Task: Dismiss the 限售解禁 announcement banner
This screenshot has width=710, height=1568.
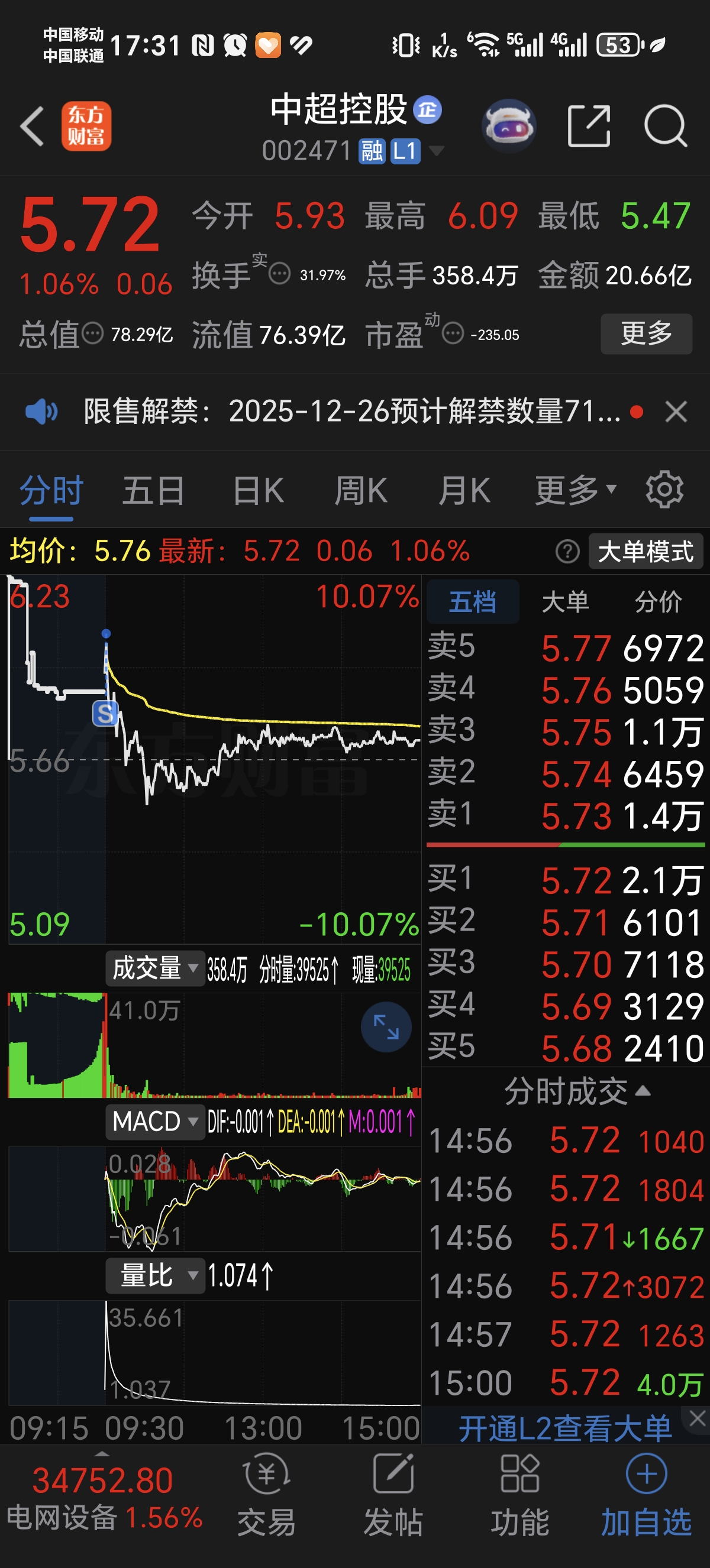Action: (x=676, y=412)
